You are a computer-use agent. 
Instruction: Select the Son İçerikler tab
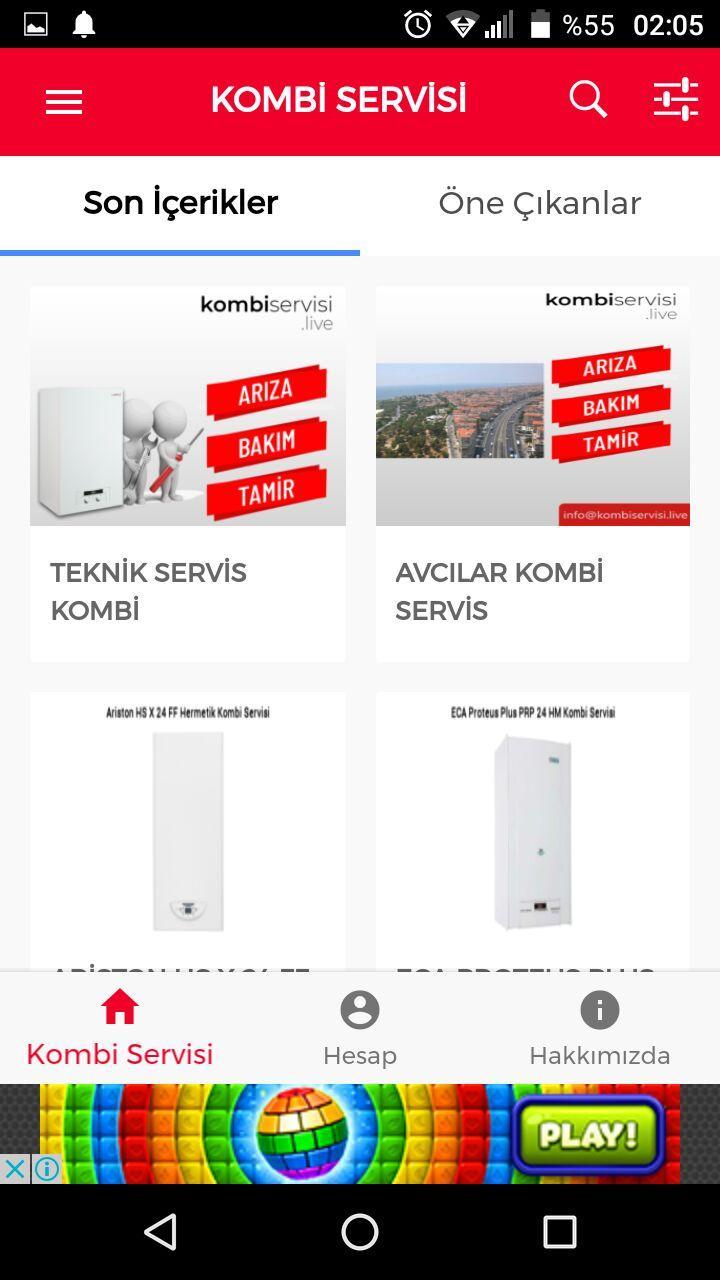tap(180, 203)
